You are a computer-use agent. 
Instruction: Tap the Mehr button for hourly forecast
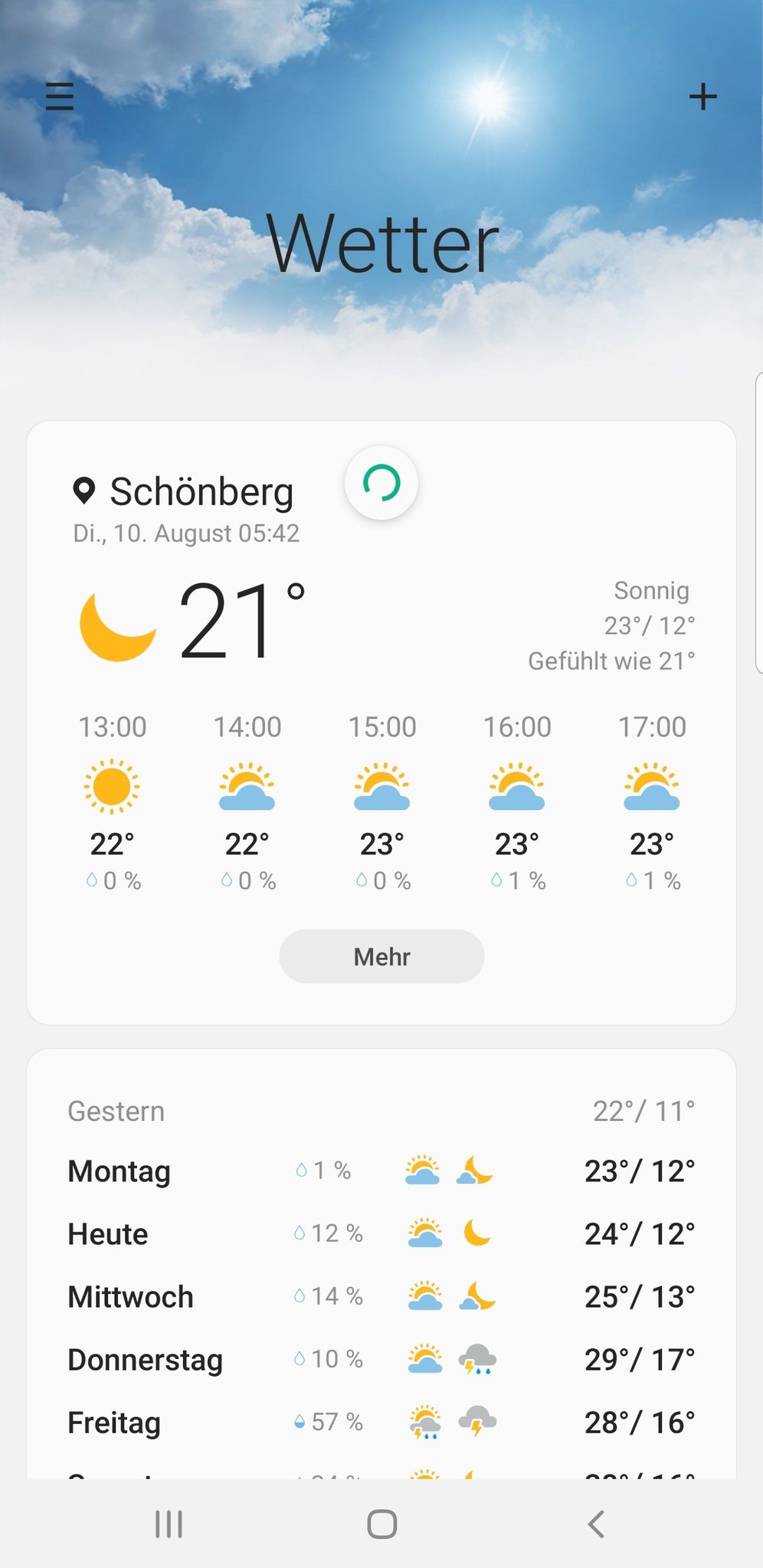tap(381, 956)
